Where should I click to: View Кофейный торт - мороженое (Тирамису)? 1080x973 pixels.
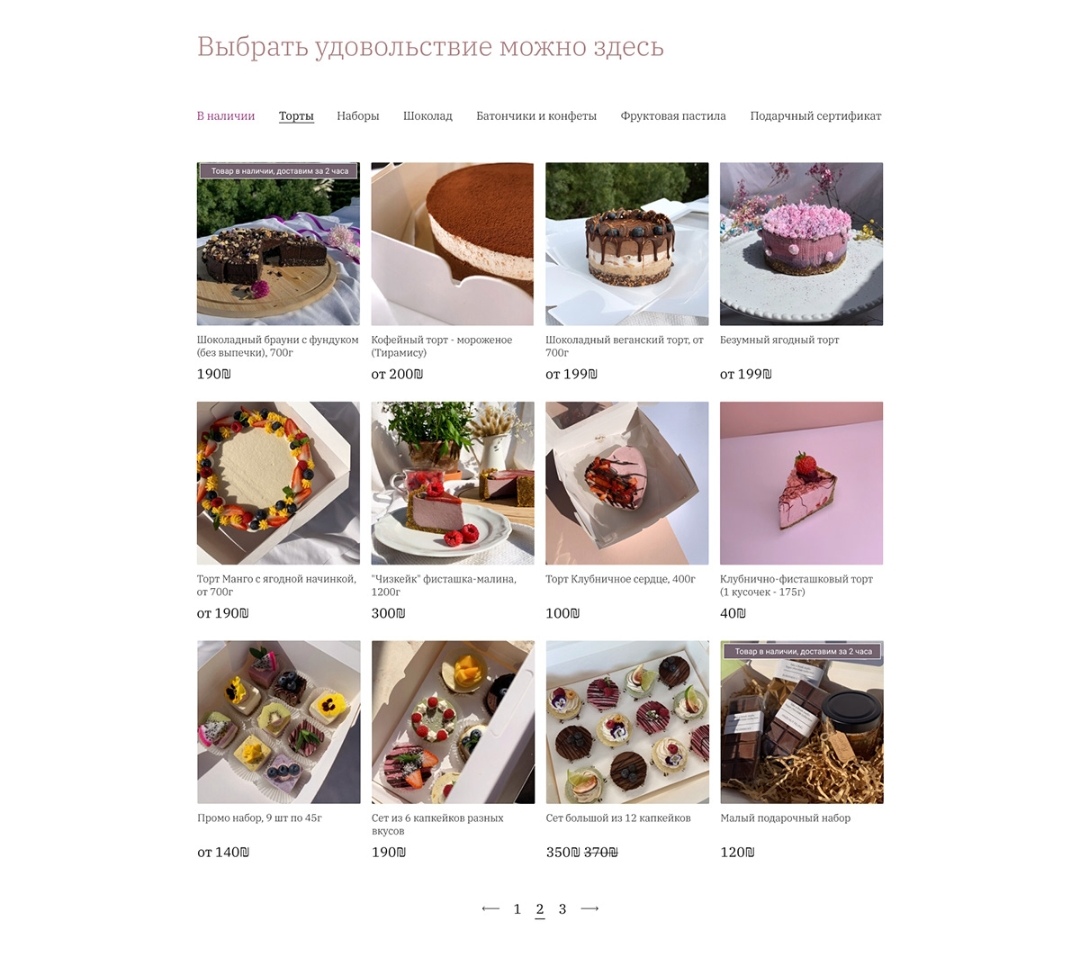tap(452, 244)
